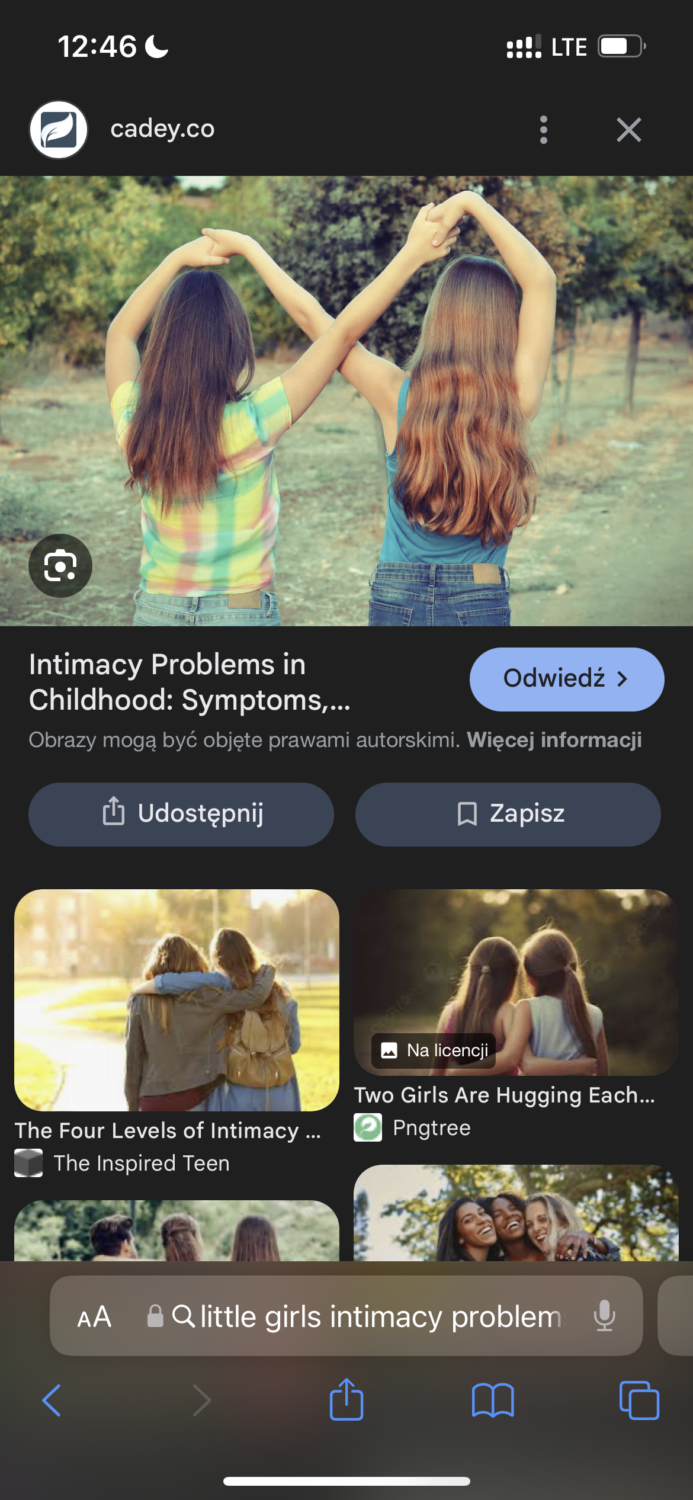
Task: Search this image with Google Lens
Action: [60, 567]
